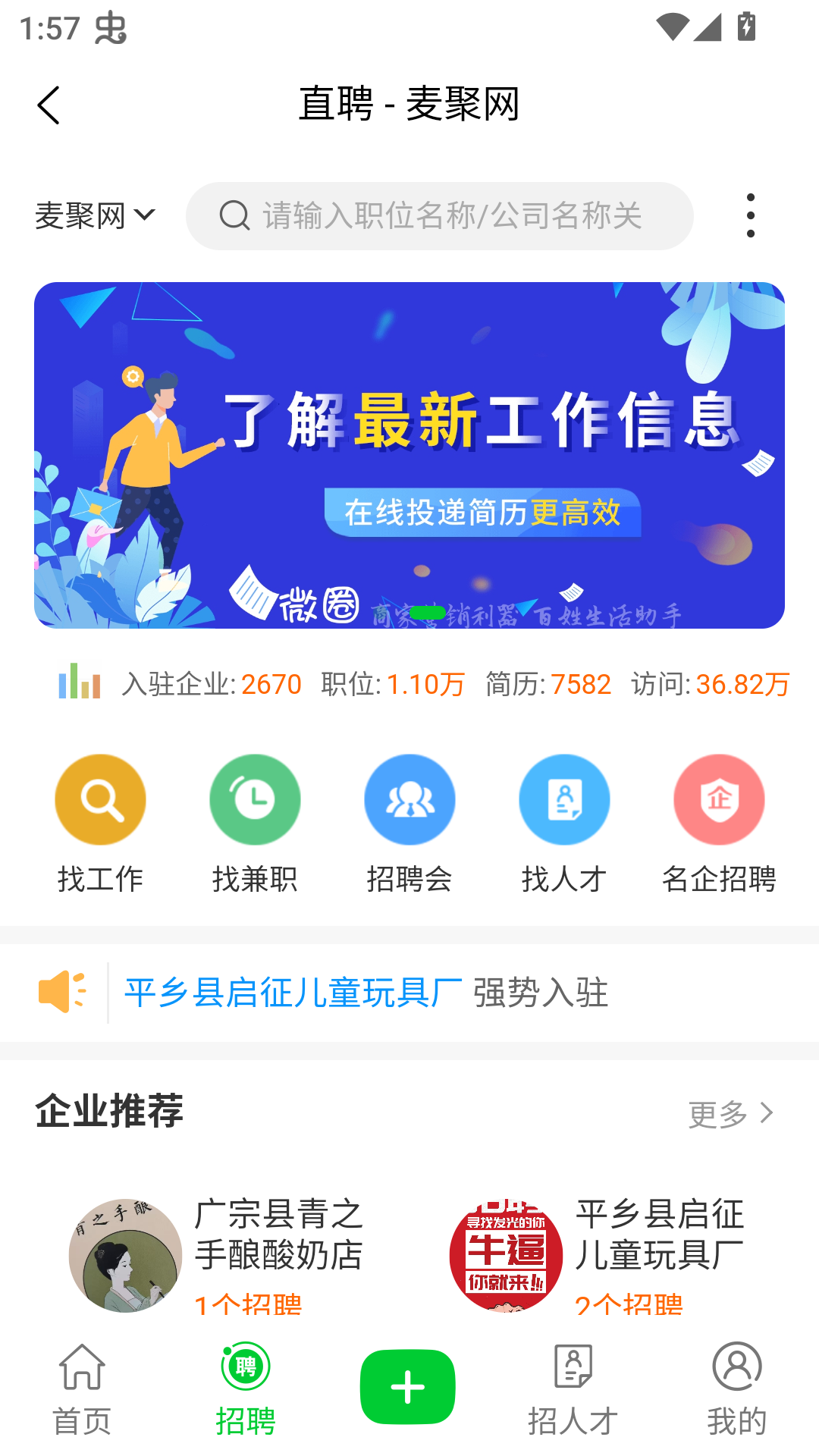The image size is (819, 1456).
Task: Click the 招聘会 job fair icon
Action: (409, 799)
